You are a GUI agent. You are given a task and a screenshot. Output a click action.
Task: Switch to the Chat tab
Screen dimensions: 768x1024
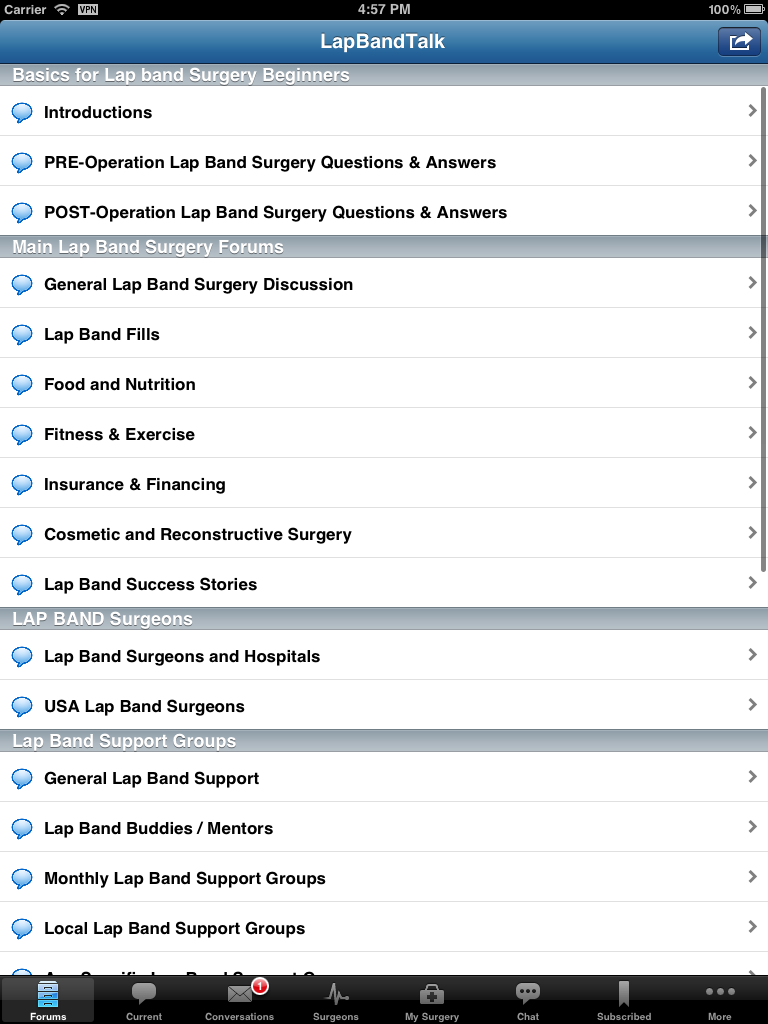pyautogui.click(x=528, y=1000)
